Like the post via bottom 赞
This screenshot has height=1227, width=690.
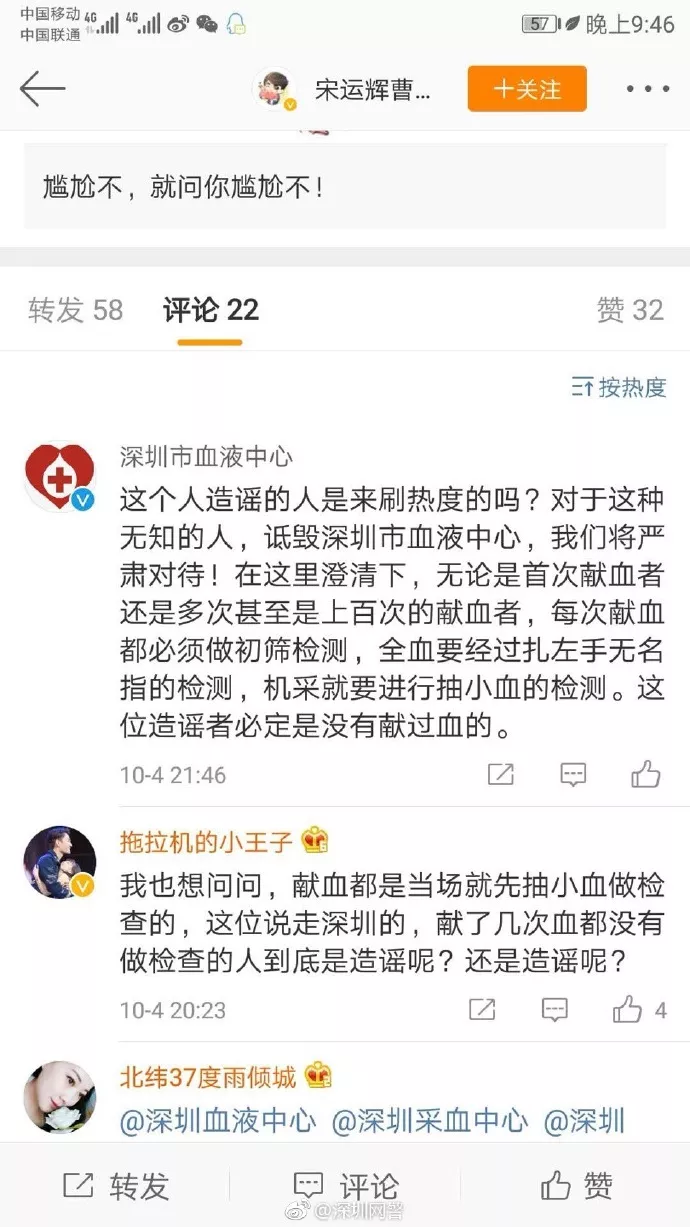point(577,1186)
